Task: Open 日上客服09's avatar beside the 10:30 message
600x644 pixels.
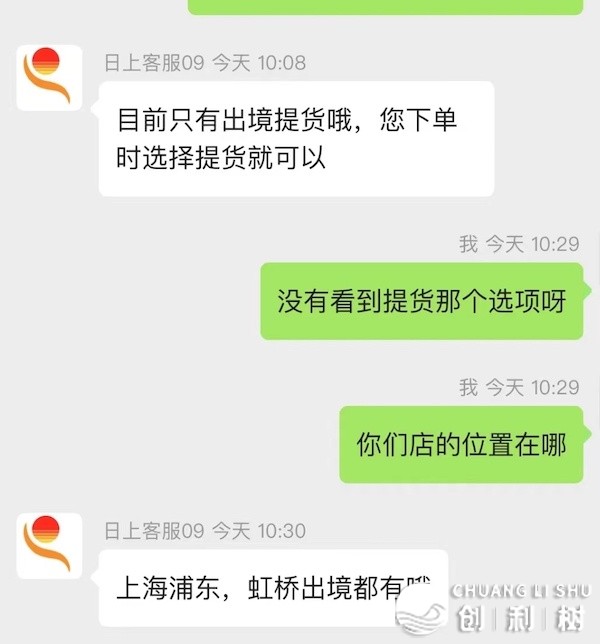Action: click(49, 546)
